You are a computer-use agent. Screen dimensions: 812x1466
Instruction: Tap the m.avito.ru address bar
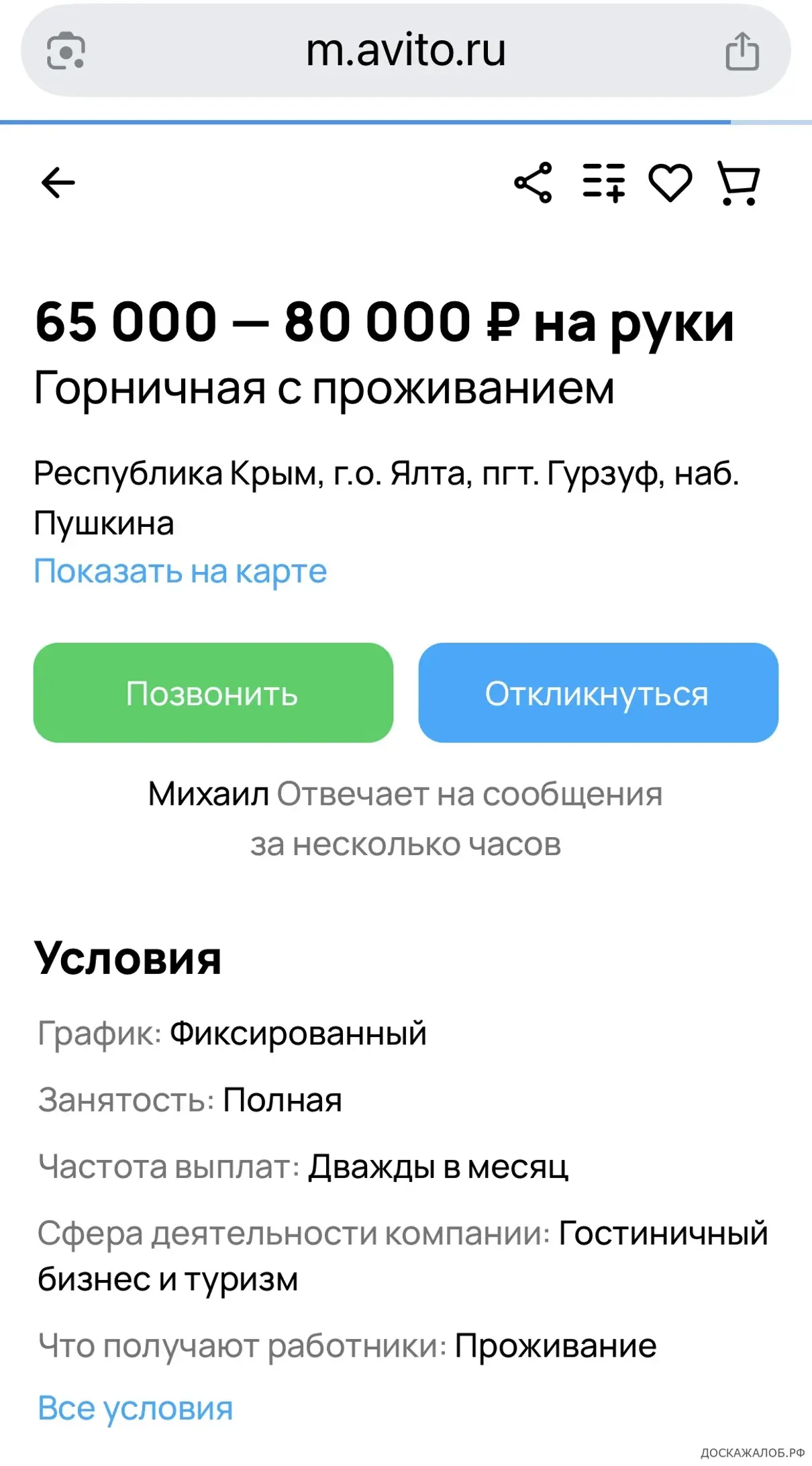(405, 51)
